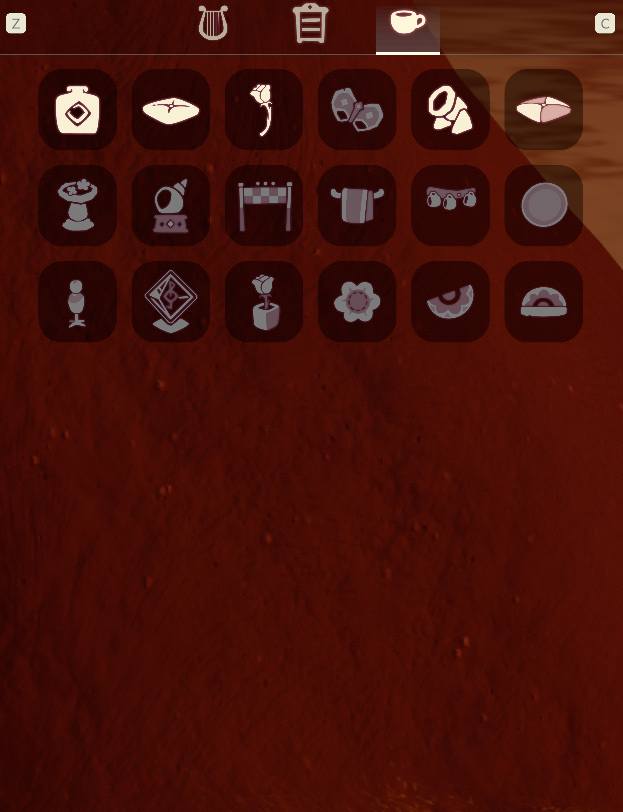
Task: Select the flower-shaped item
Action: (x=357, y=302)
